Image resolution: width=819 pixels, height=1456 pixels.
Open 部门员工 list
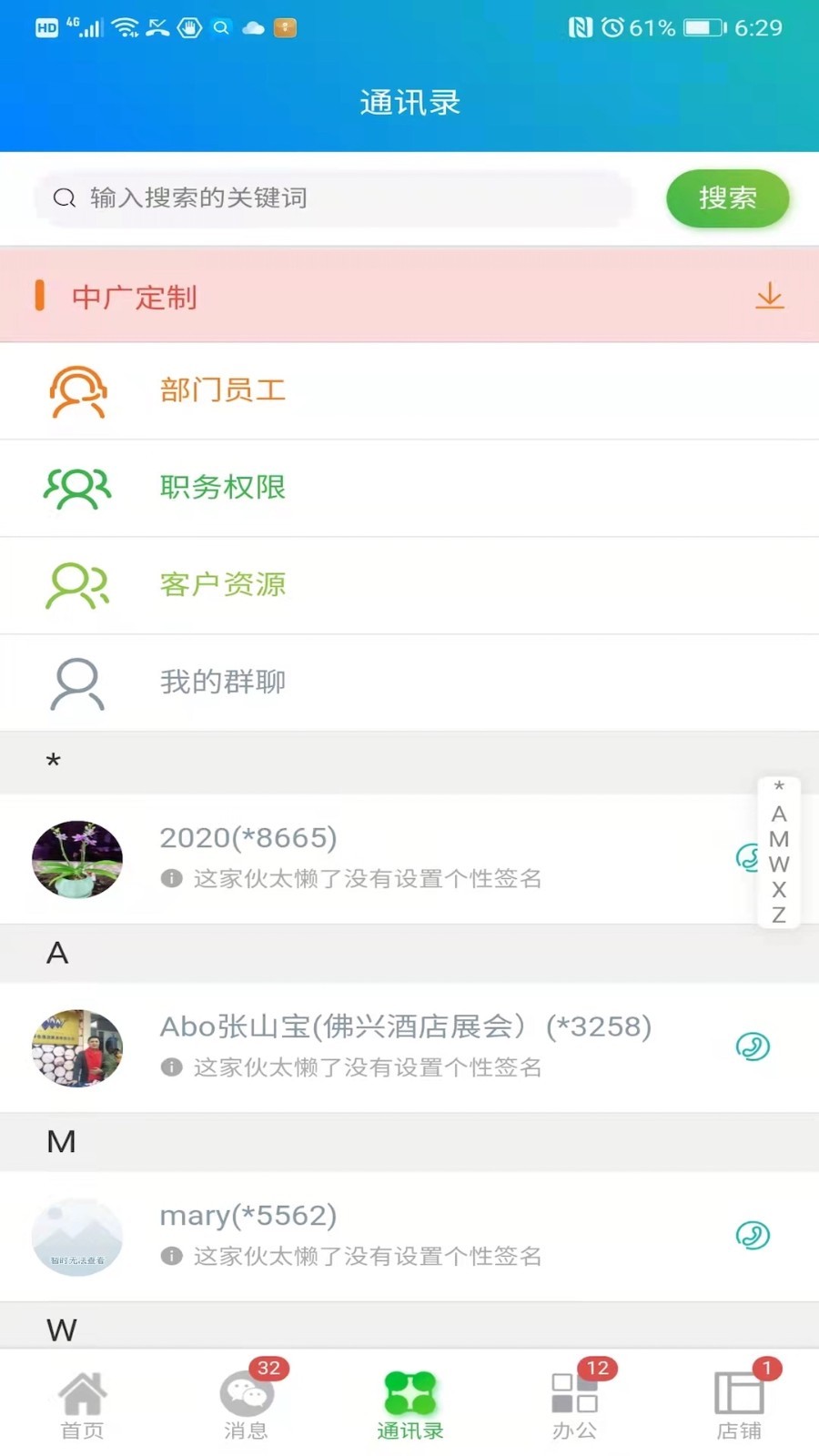409,391
